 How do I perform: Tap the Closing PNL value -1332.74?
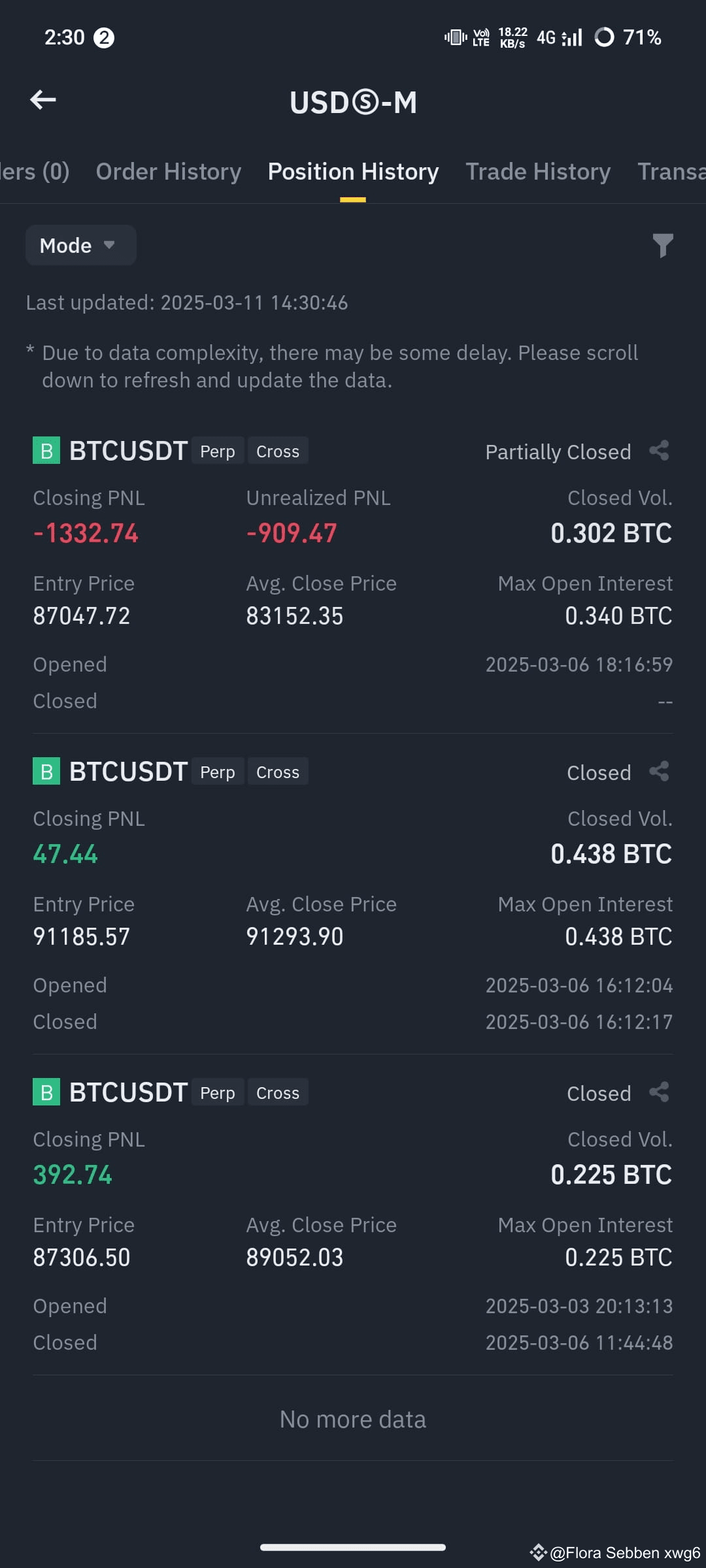click(86, 533)
